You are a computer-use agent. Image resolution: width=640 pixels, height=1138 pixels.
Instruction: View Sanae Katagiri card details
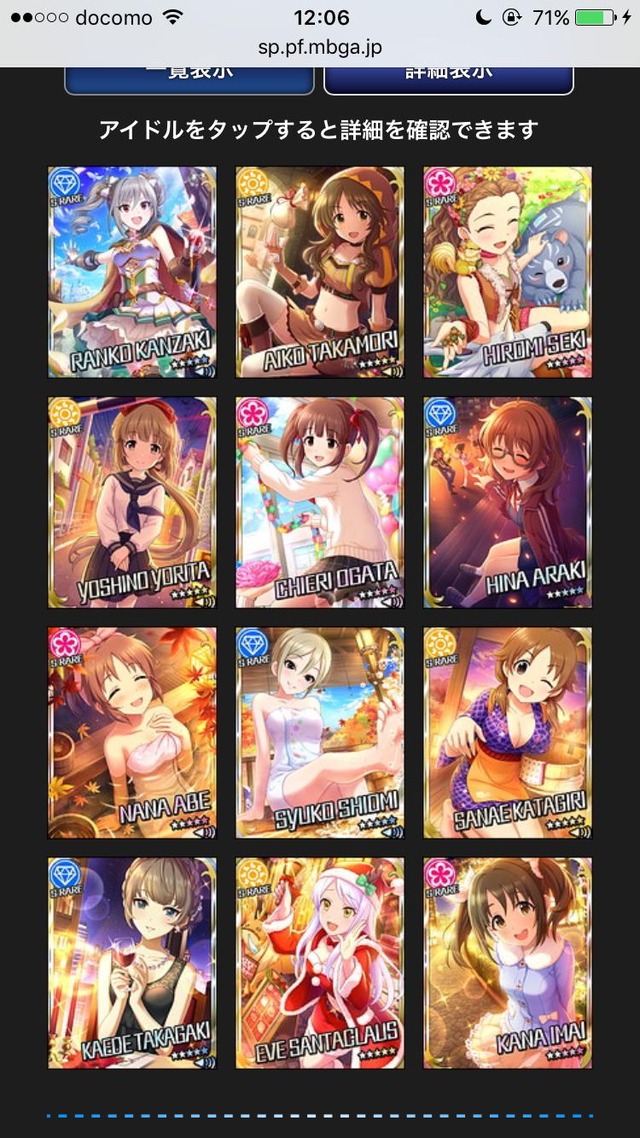pos(508,733)
